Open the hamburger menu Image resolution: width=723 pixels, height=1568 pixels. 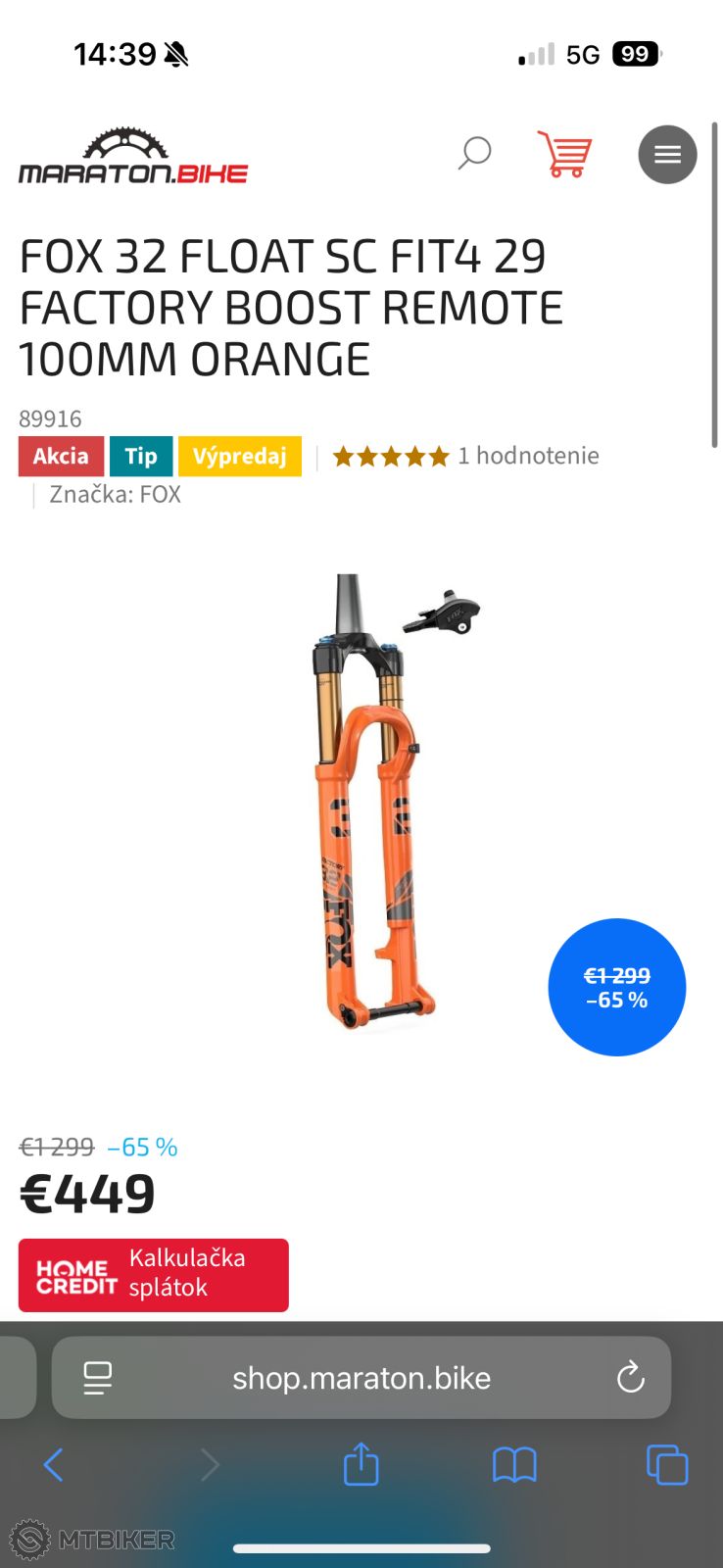tap(667, 155)
